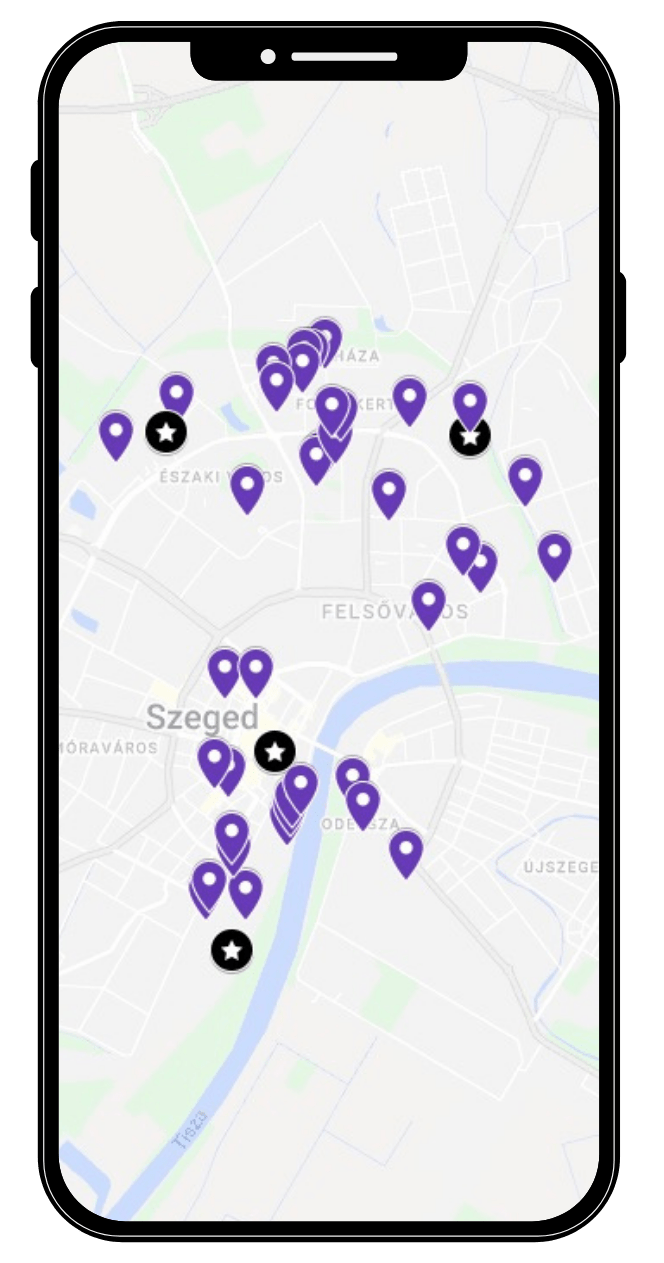The height and width of the screenshot is (1263, 664).
Task: Open the southernmost star marker by the Tisza
Action: [x=232, y=950]
